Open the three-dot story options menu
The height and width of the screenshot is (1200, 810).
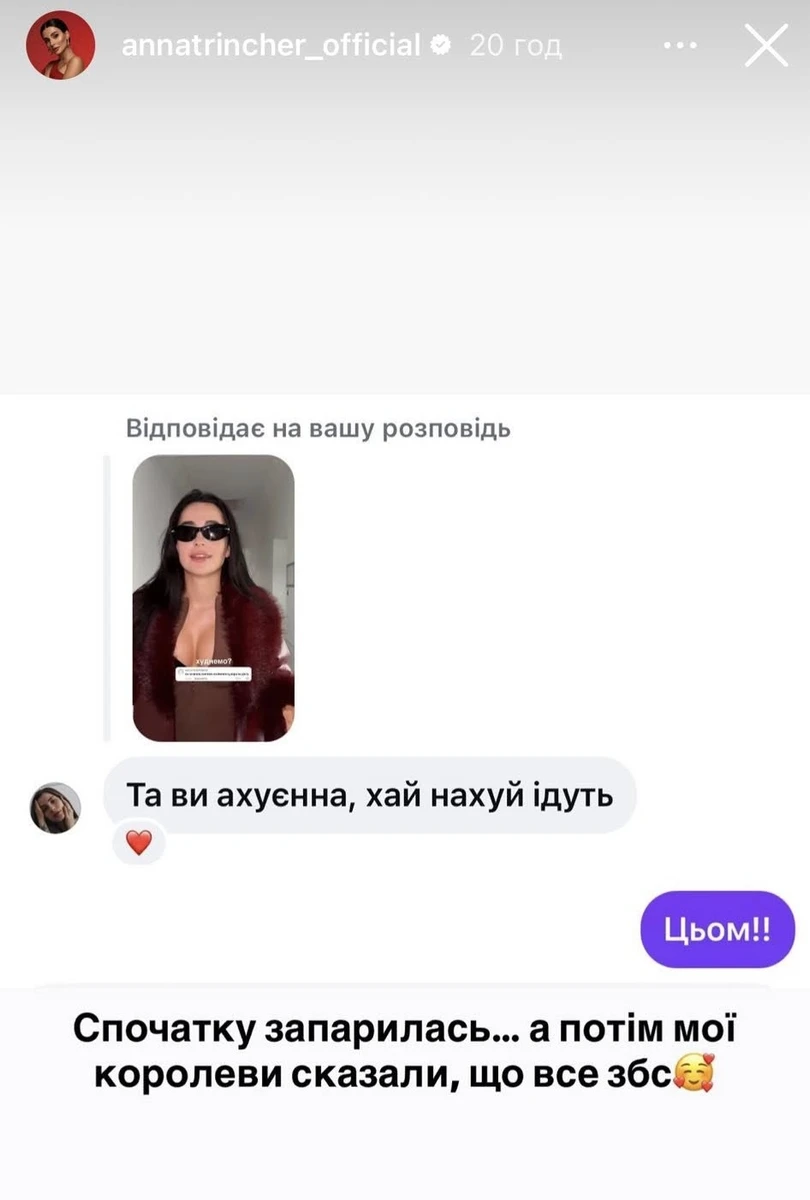click(x=679, y=44)
